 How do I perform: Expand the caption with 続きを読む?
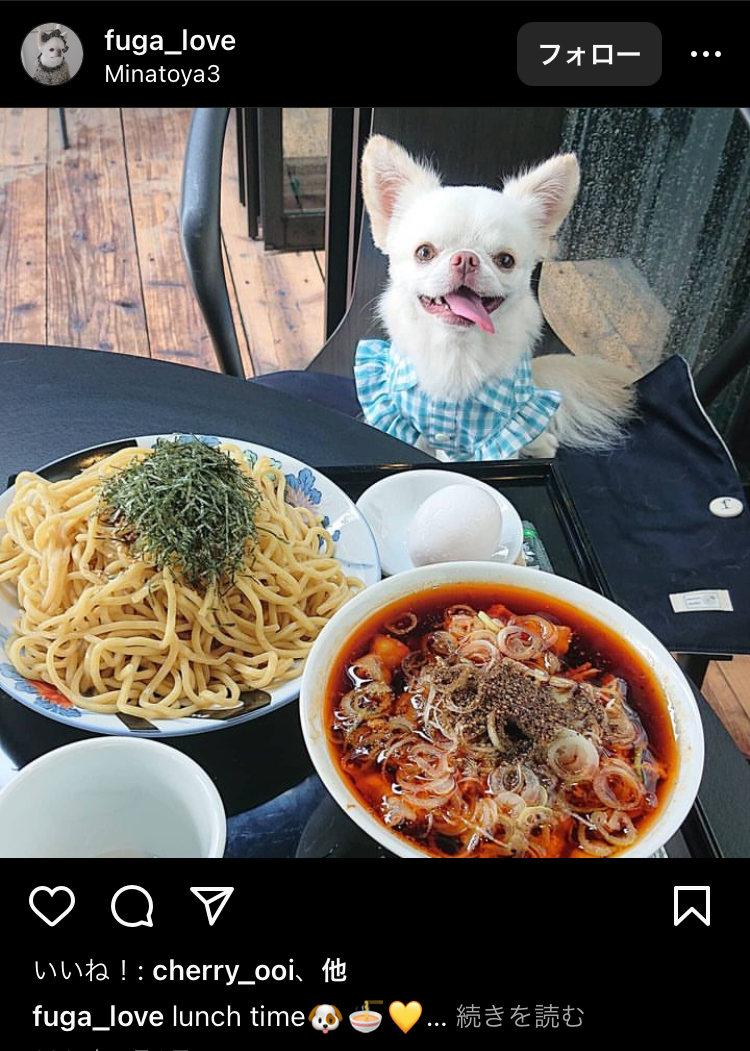click(x=520, y=1017)
